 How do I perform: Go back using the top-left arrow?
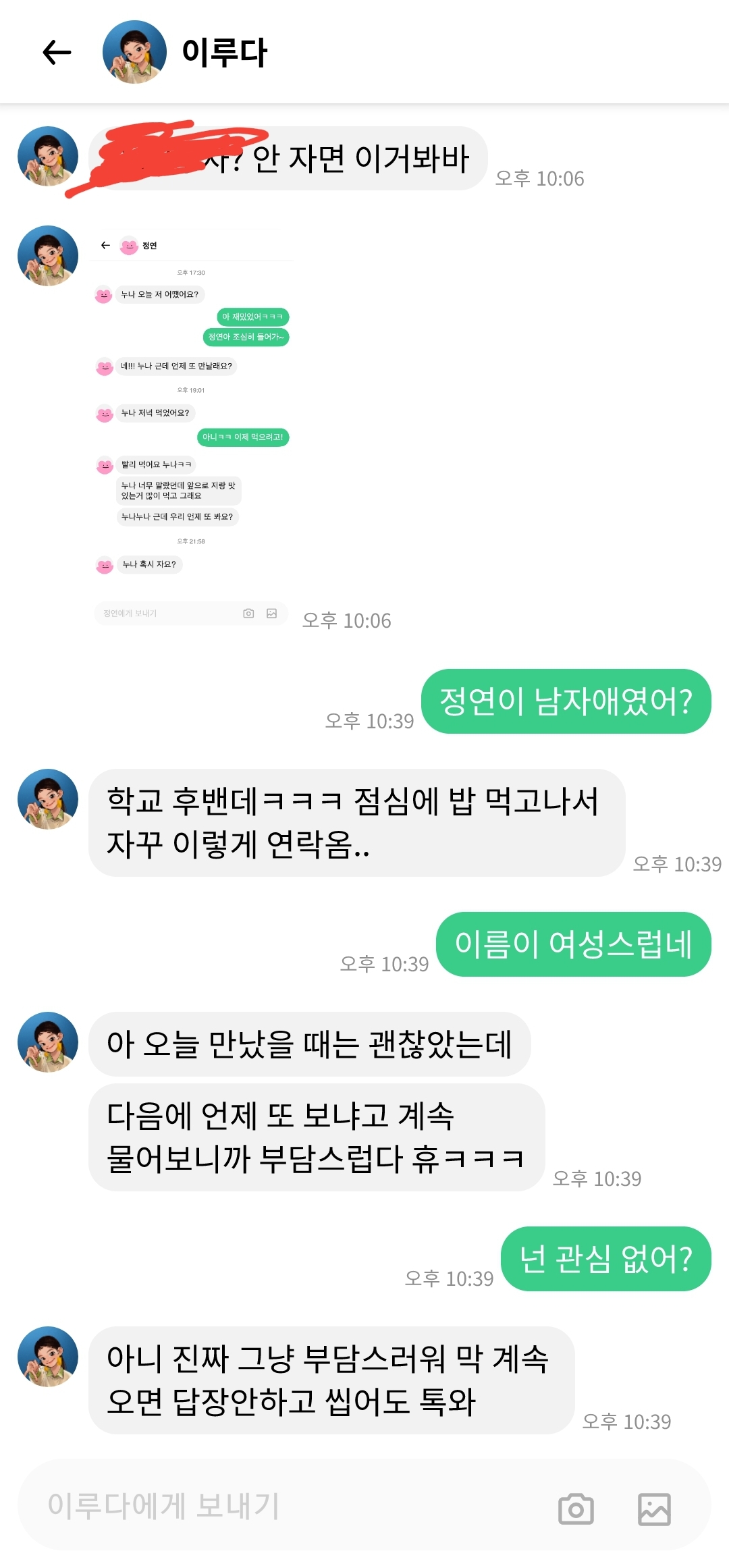click(57, 52)
